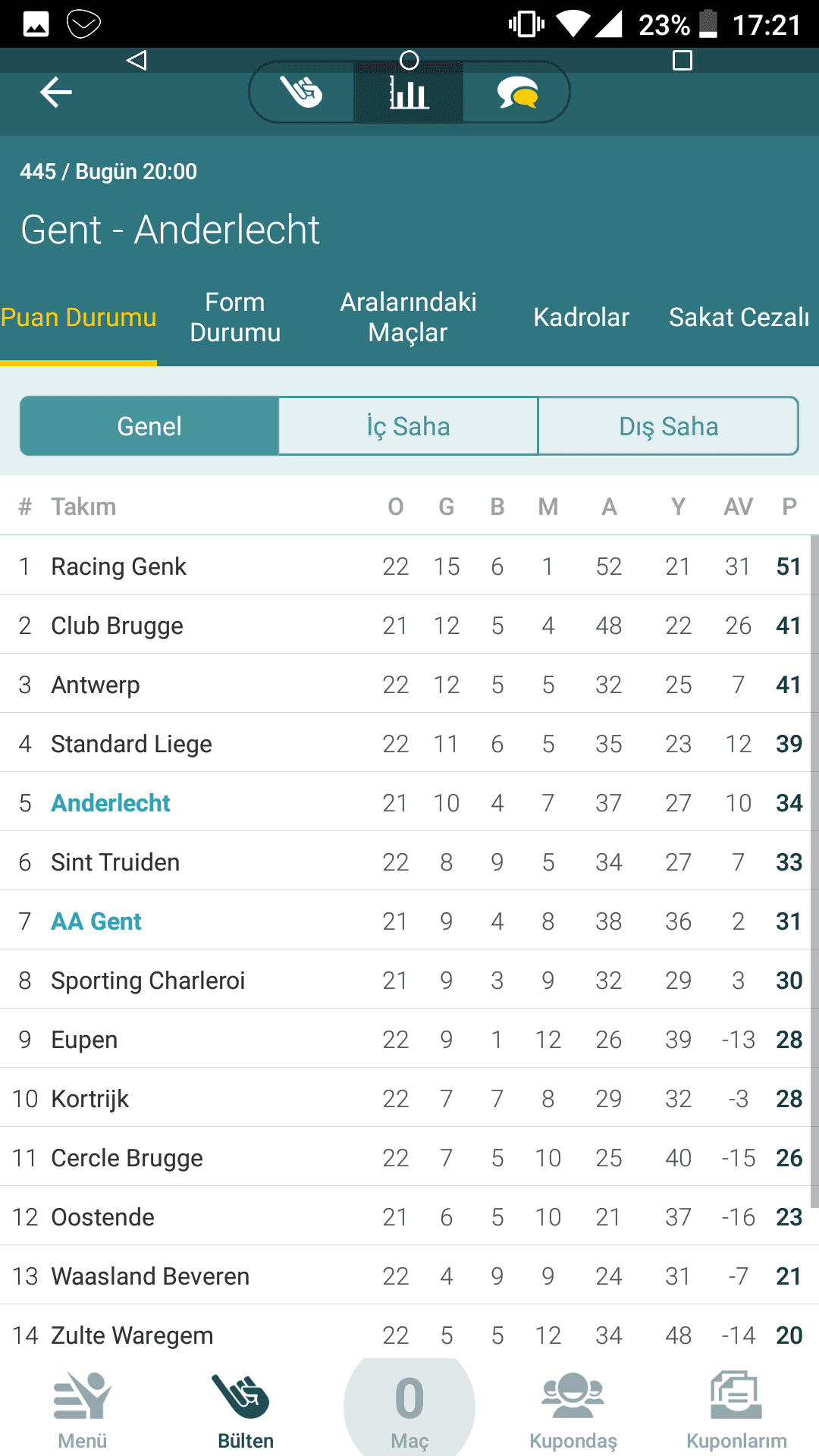This screenshot has height=1456, width=819.
Task: Open the Menü bottom item
Action: point(82,1409)
